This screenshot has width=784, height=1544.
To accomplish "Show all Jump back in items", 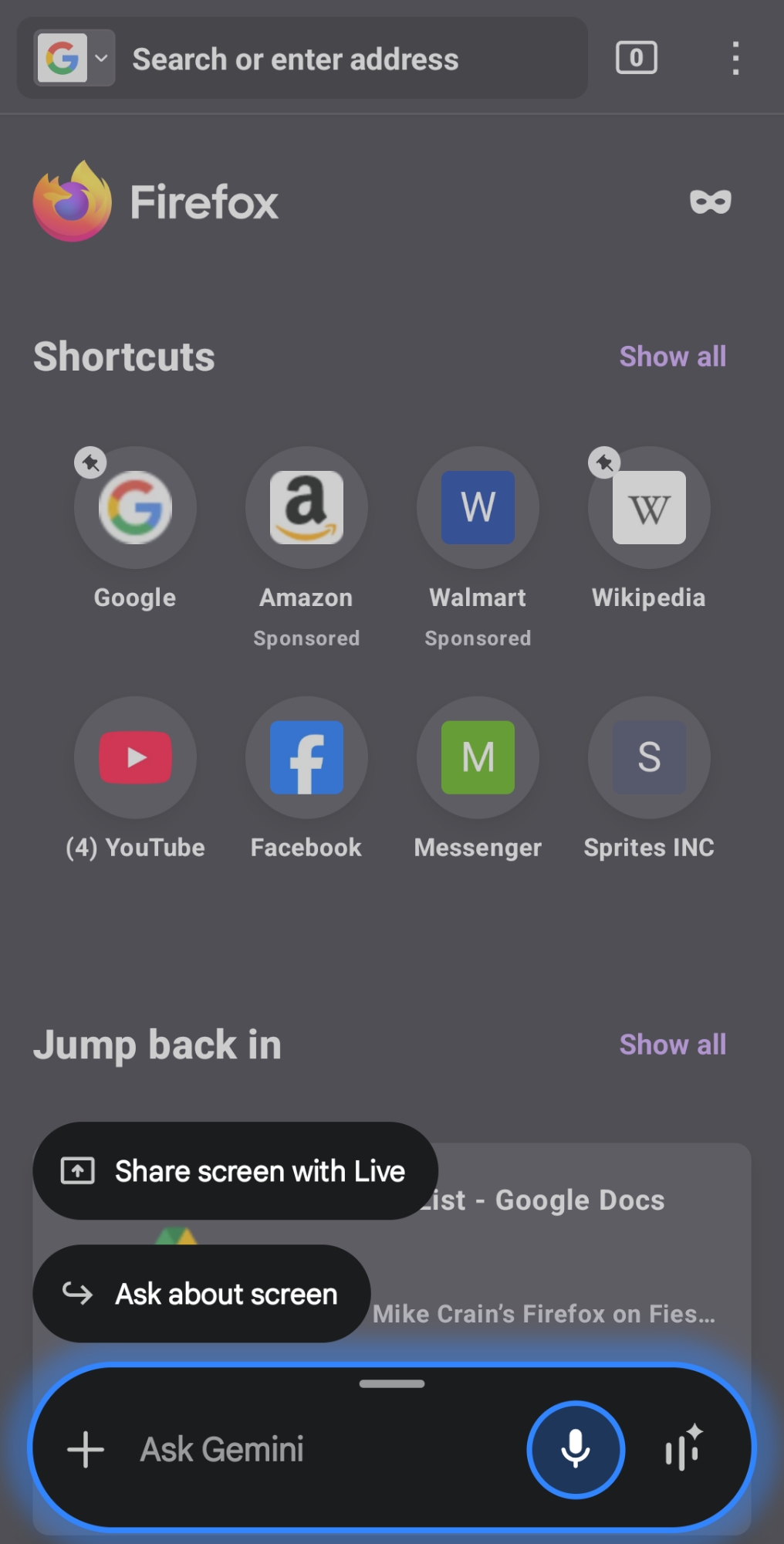I will pyautogui.click(x=672, y=1045).
